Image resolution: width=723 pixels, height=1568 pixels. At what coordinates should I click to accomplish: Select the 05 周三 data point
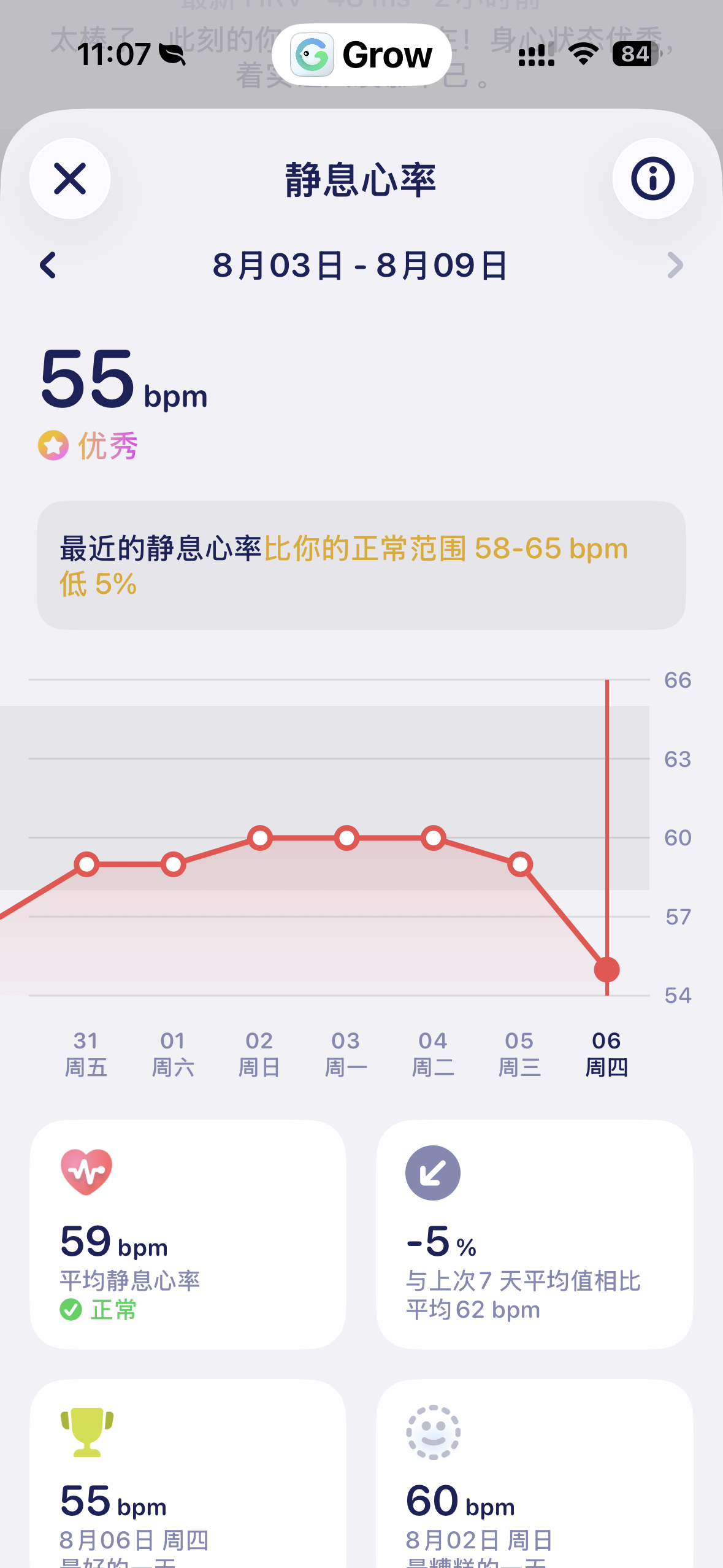(x=520, y=864)
